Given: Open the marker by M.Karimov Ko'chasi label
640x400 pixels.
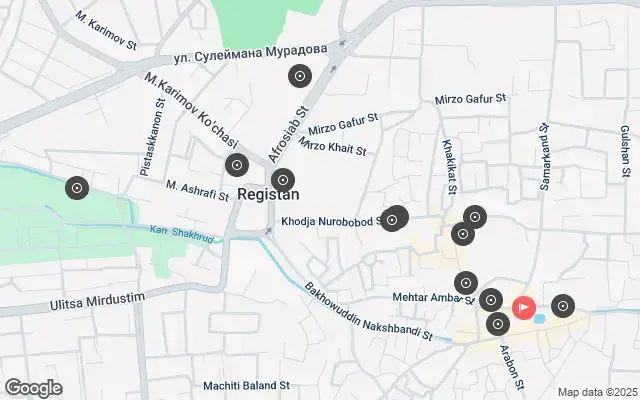Looking at the screenshot, I should click(237, 166).
